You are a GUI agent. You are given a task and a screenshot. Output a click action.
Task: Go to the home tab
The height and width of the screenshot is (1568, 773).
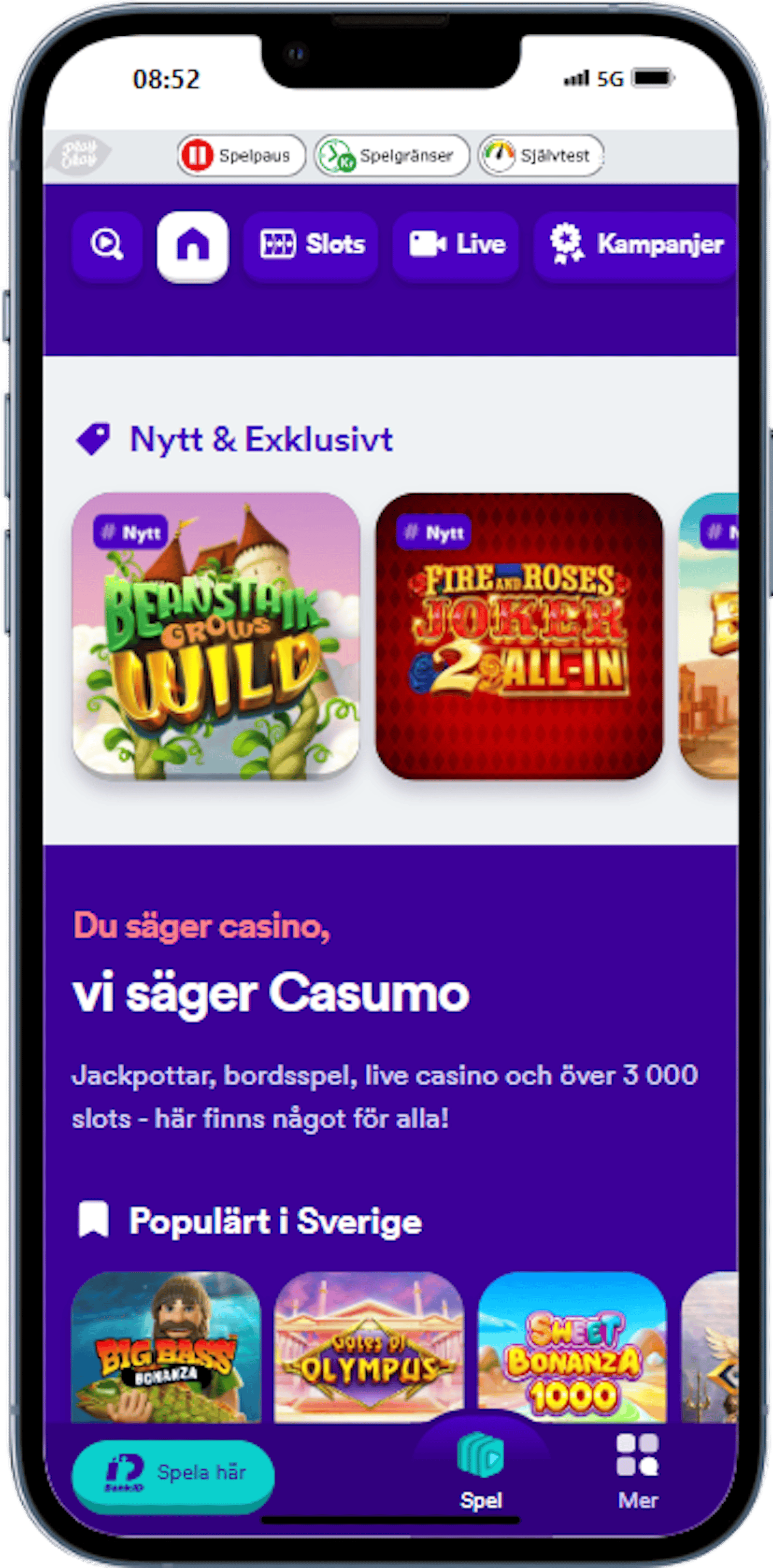coord(192,246)
